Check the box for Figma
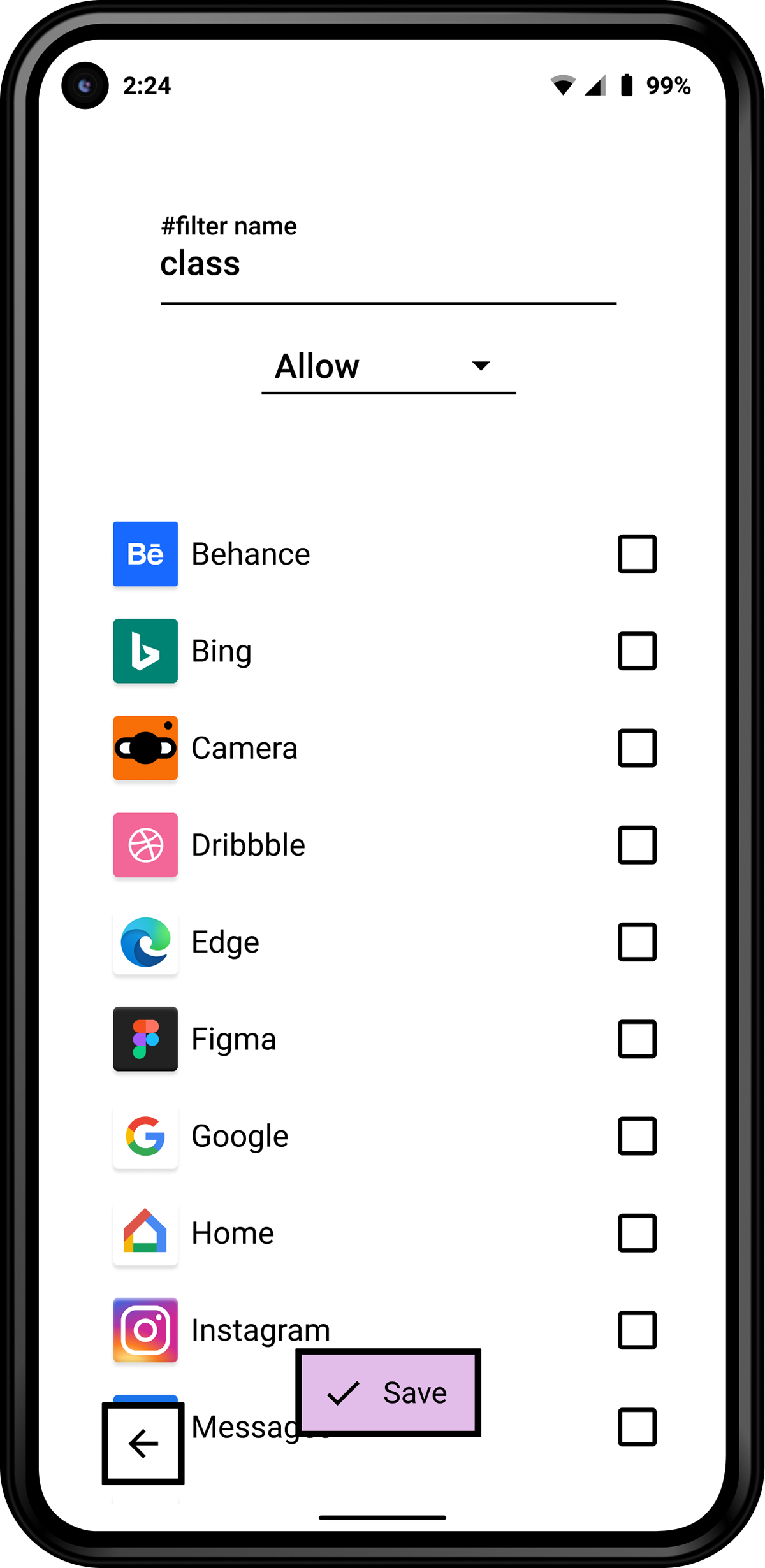Screen dimensions: 765x1568 point(637,1039)
